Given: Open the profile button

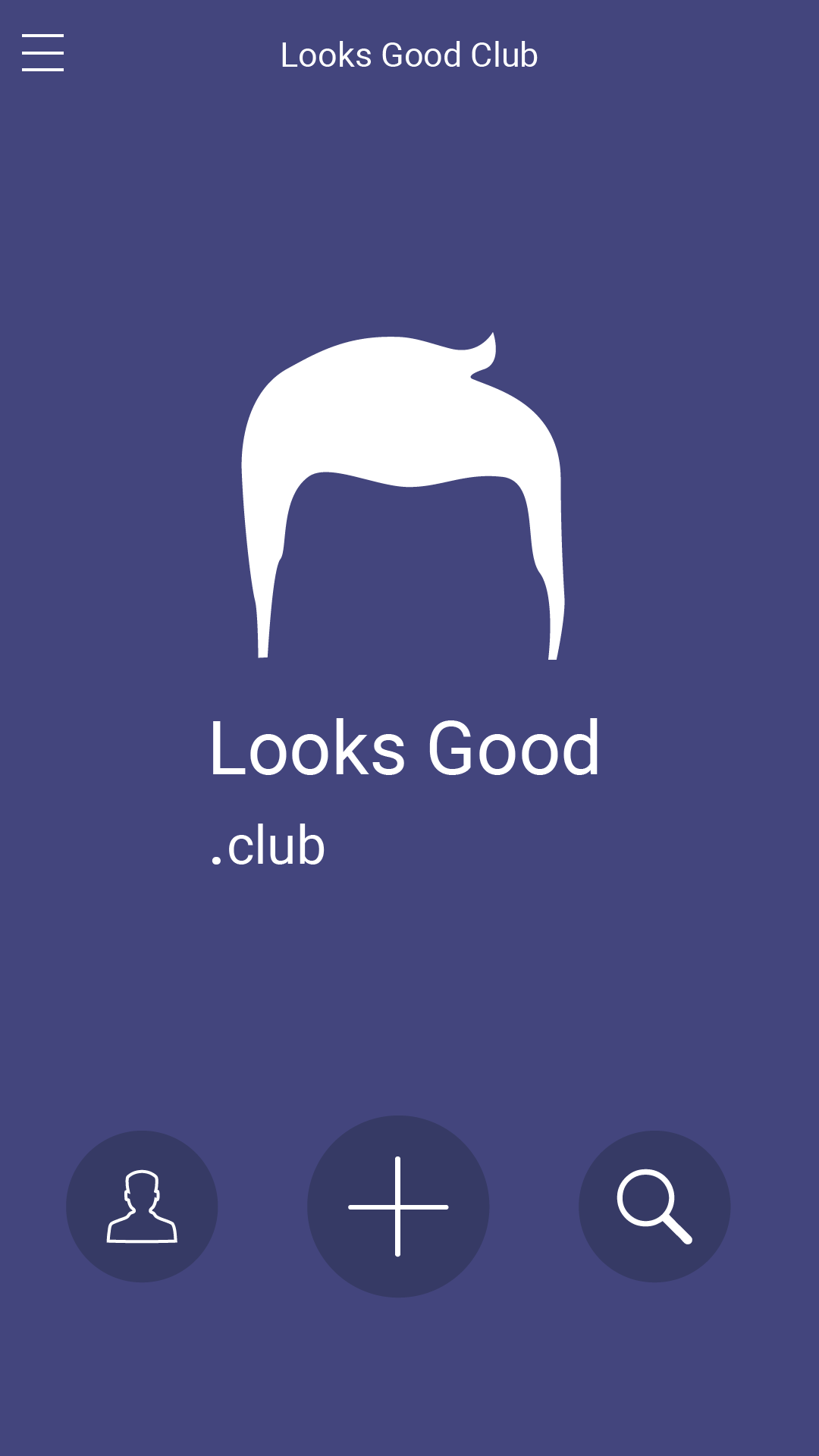Looking at the screenshot, I should [x=142, y=1206].
